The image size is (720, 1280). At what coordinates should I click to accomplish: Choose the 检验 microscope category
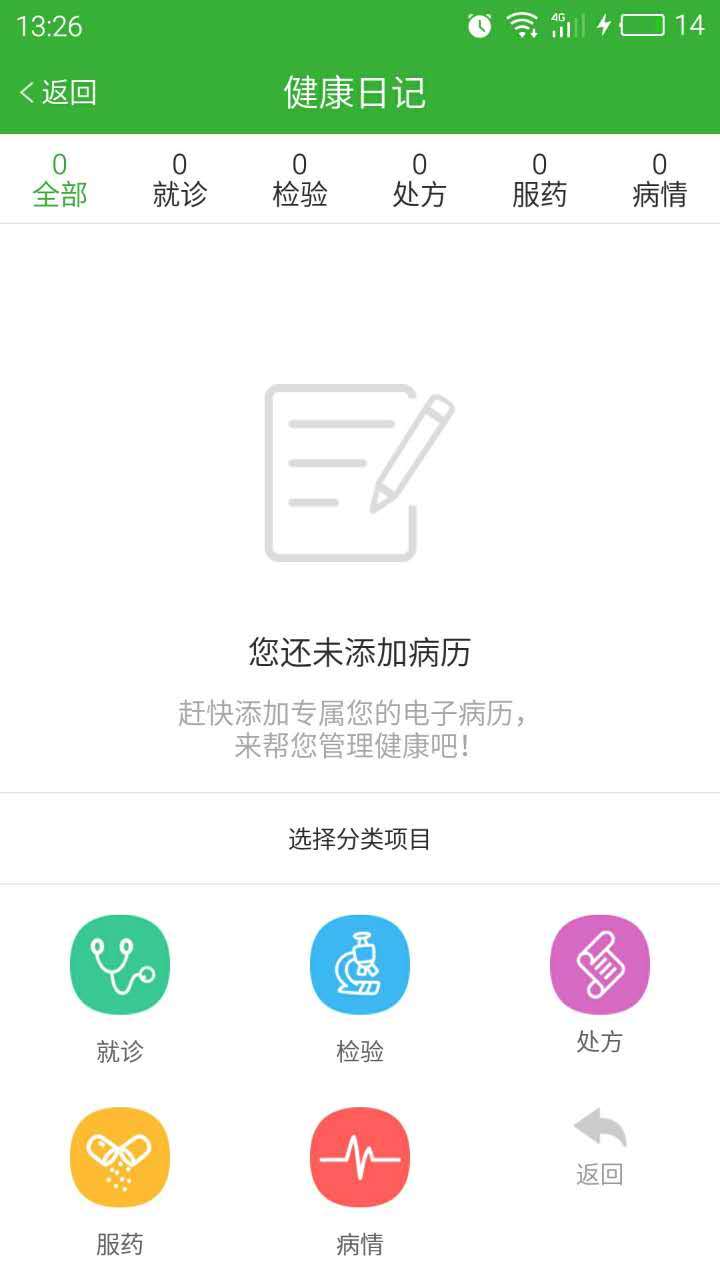(360, 966)
